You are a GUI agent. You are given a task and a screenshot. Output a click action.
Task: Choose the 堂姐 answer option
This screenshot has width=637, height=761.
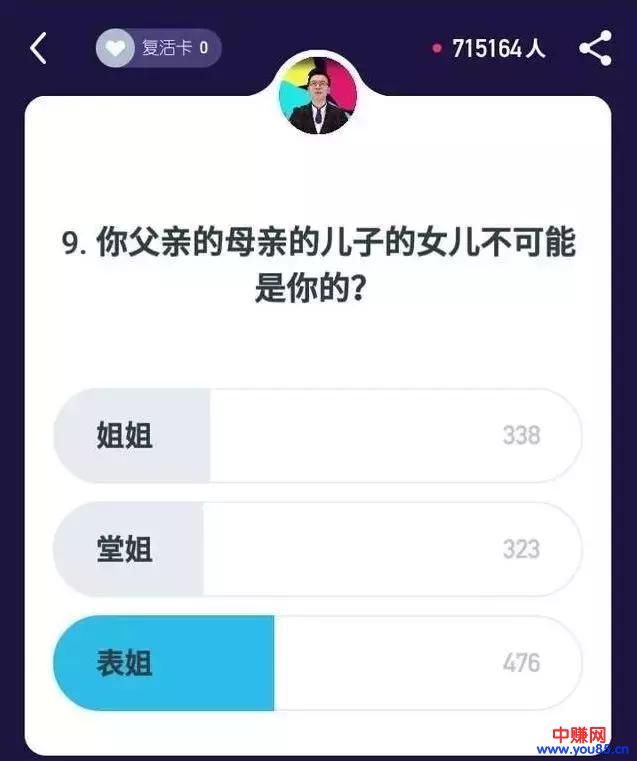click(x=316, y=549)
